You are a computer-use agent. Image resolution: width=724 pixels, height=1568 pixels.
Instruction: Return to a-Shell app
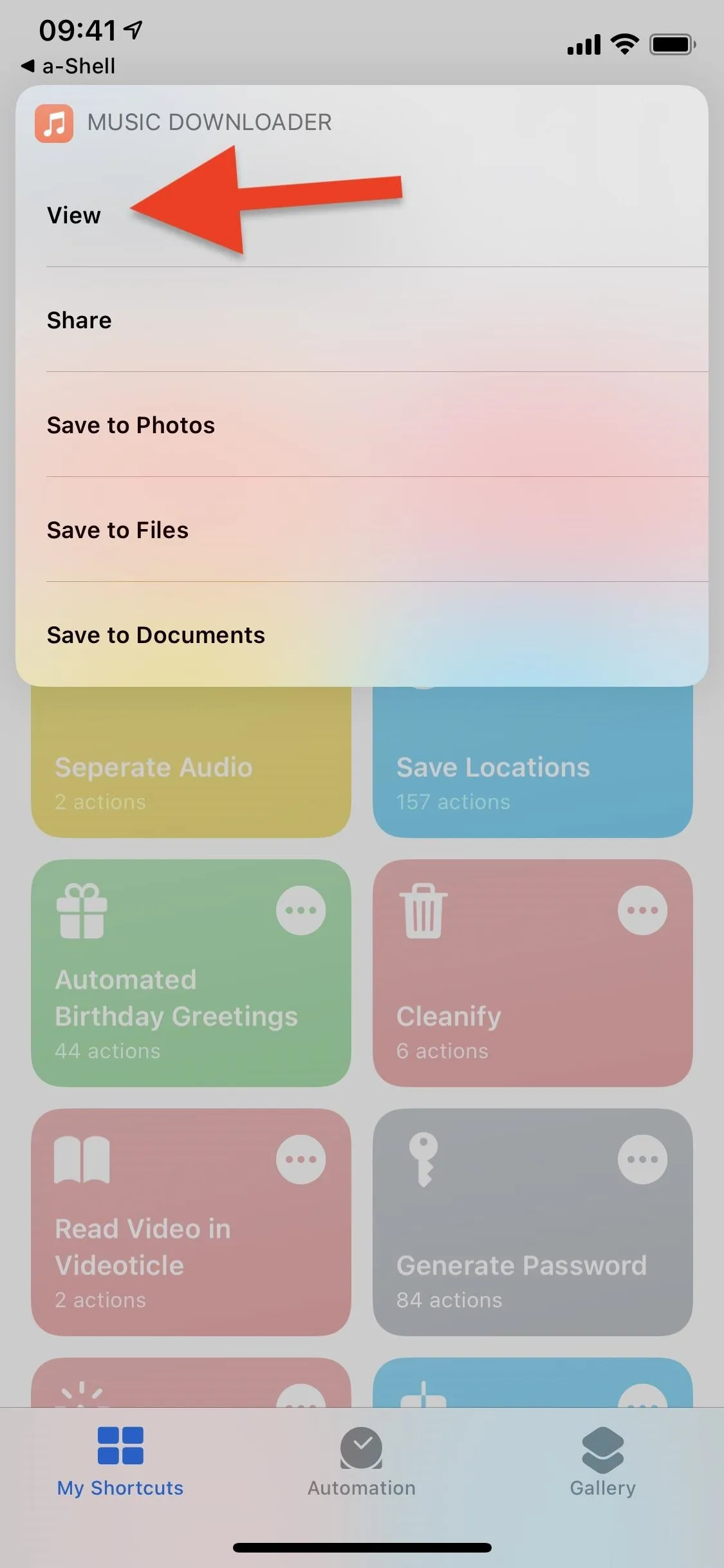click(69, 66)
